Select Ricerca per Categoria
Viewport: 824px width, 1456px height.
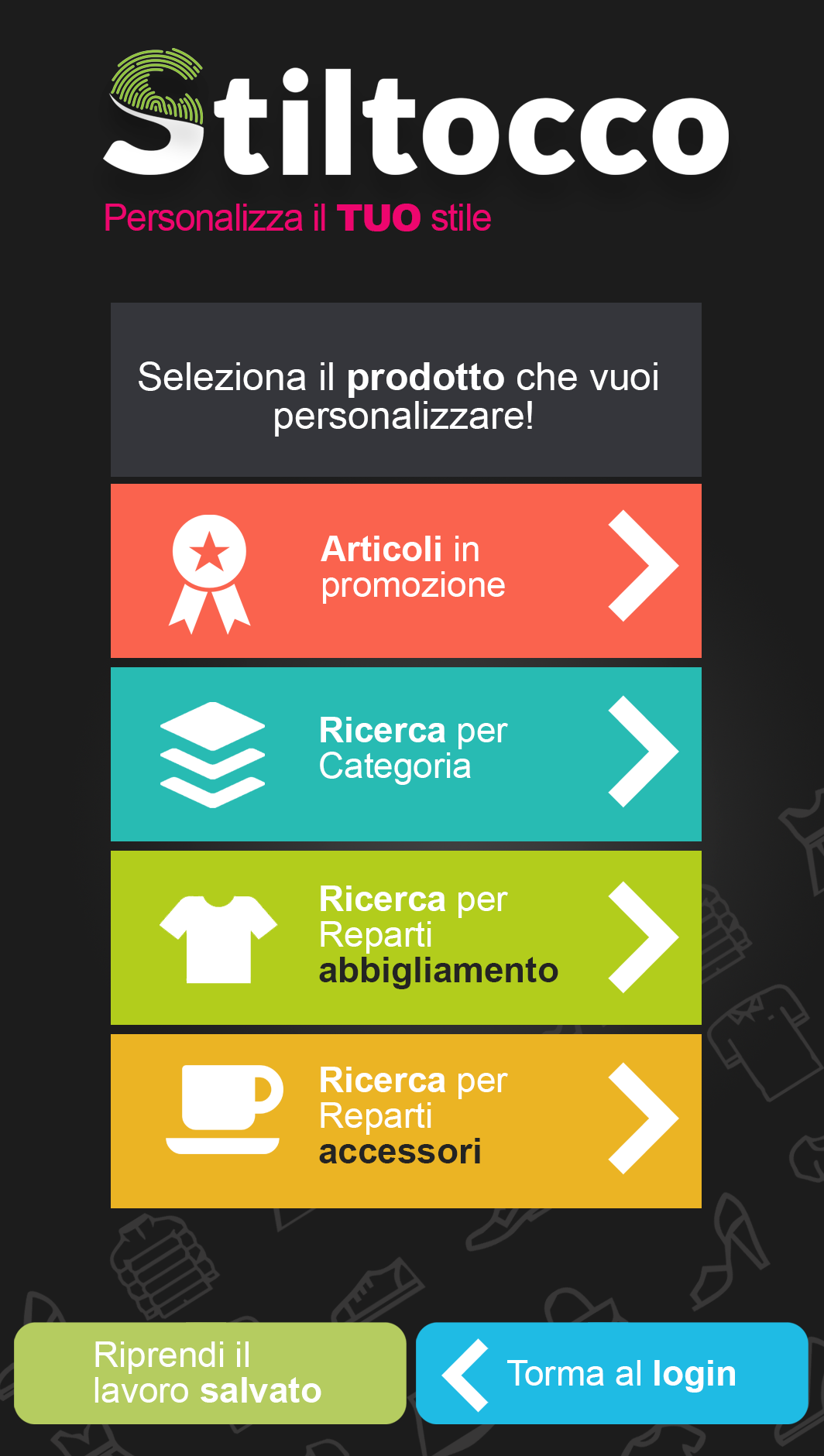(x=406, y=754)
